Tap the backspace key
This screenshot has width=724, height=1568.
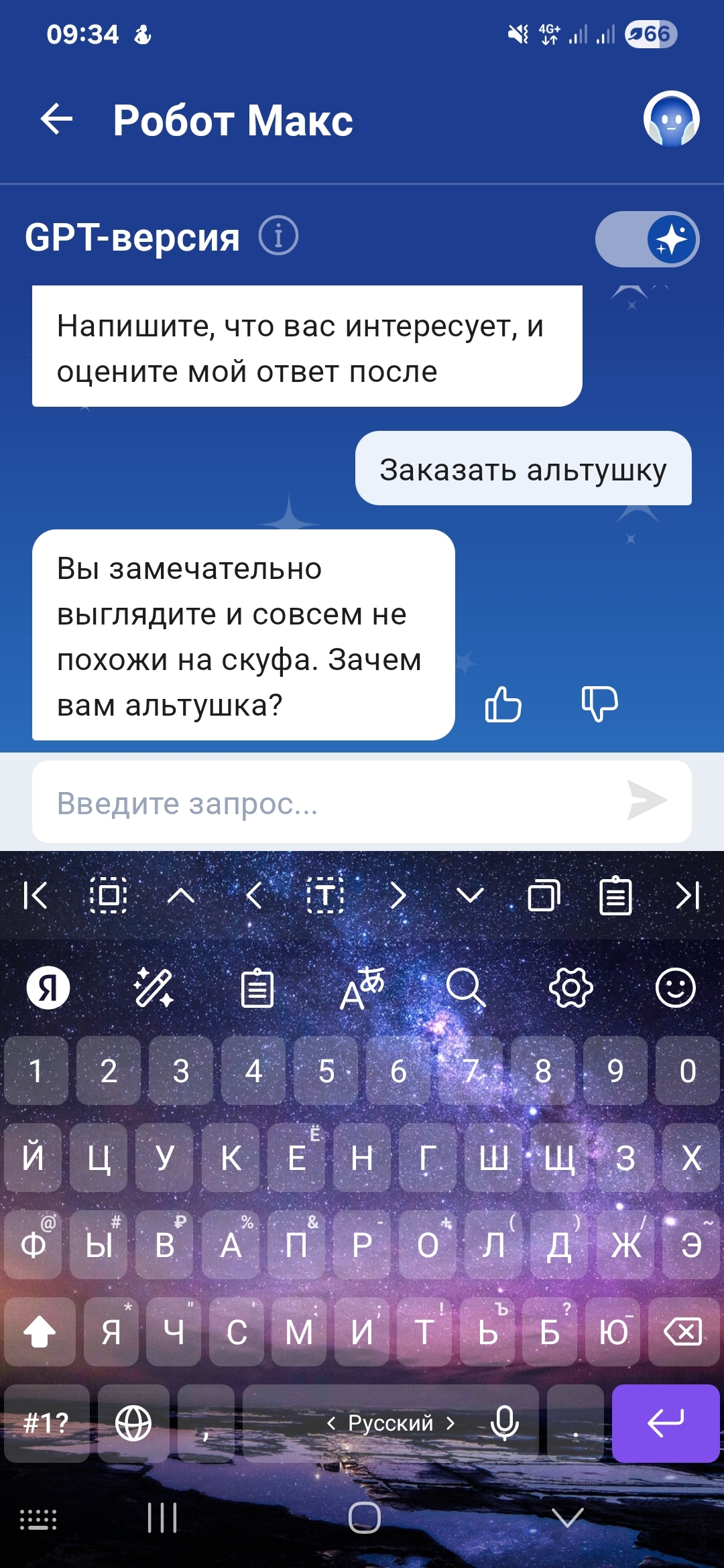[683, 1331]
